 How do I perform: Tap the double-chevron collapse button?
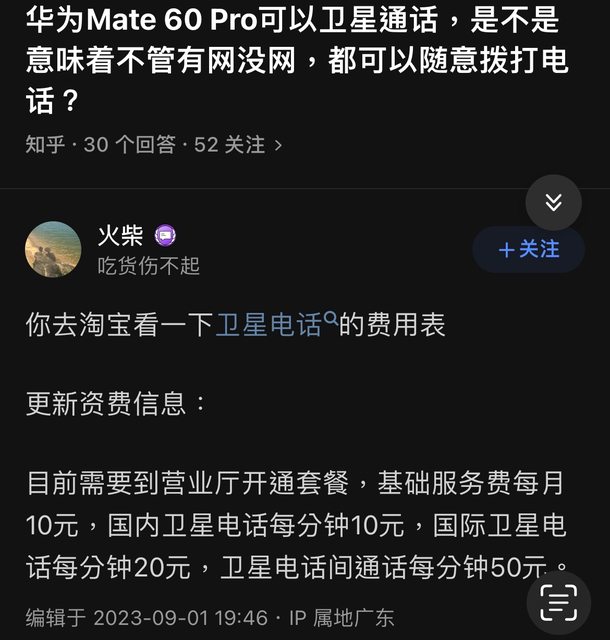(553, 203)
